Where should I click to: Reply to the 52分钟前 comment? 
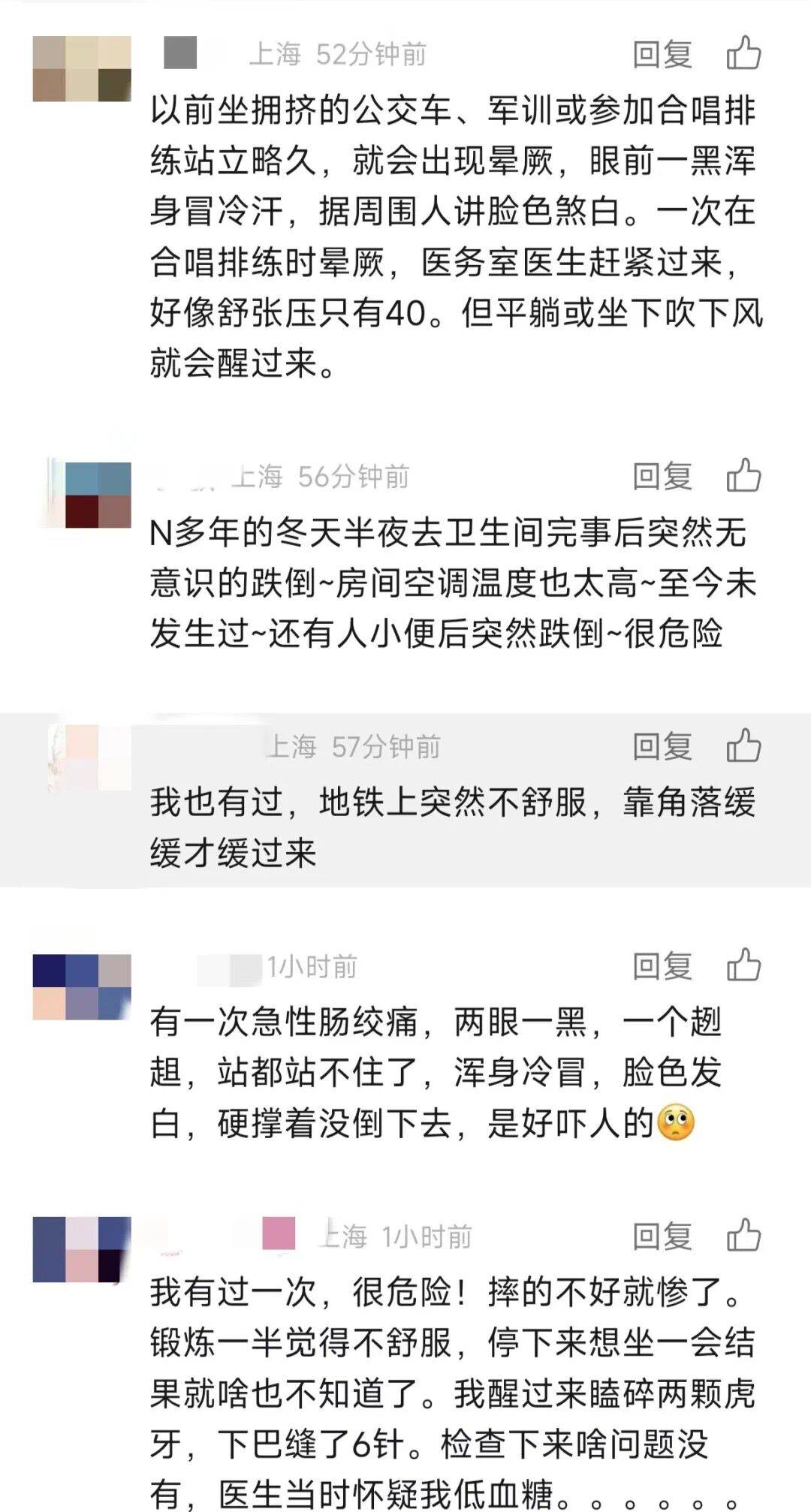coord(662,55)
